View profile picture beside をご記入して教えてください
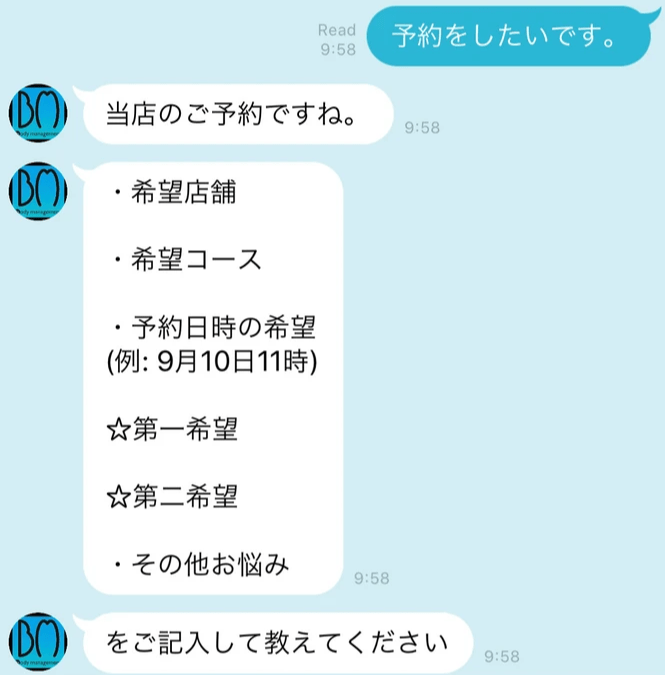The height and width of the screenshot is (675, 665). 38,642
